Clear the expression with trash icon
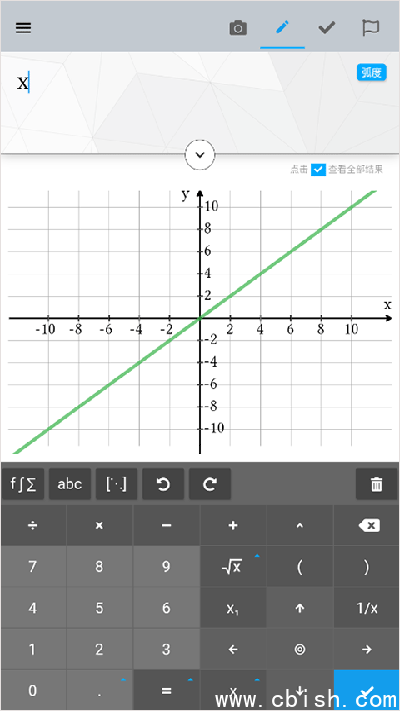 (x=376, y=484)
